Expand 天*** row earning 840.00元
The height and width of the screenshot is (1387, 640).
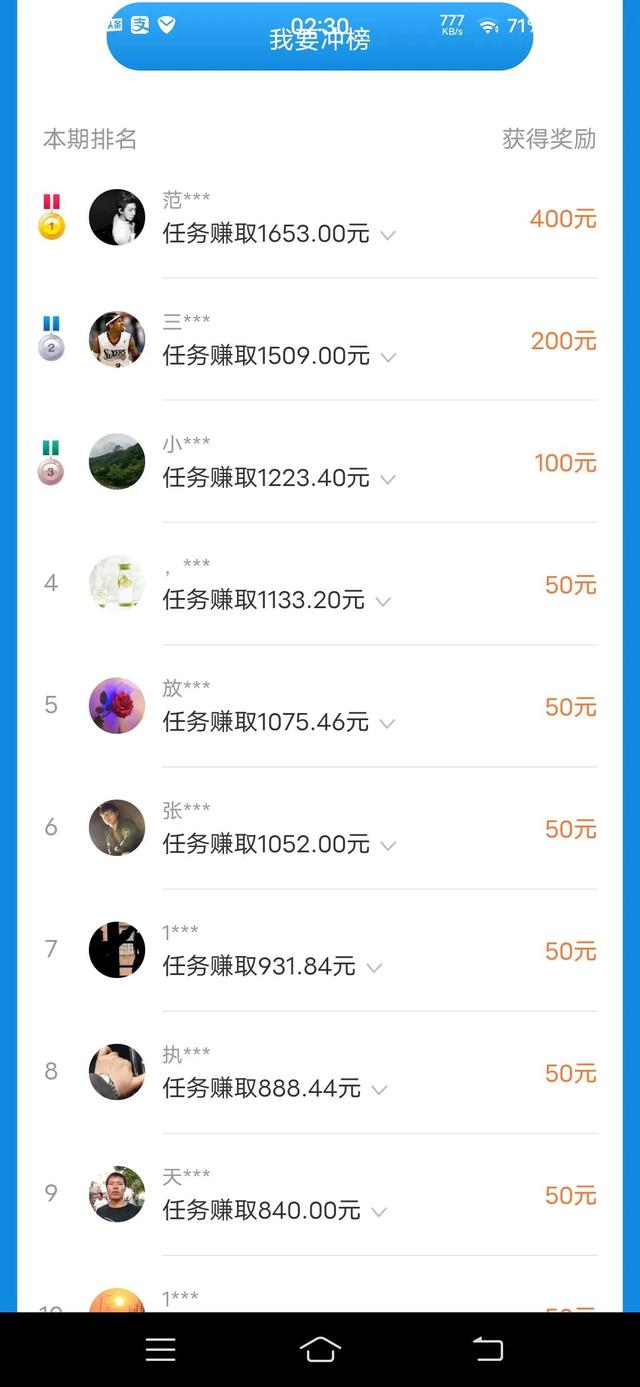click(x=379, y=1211)
